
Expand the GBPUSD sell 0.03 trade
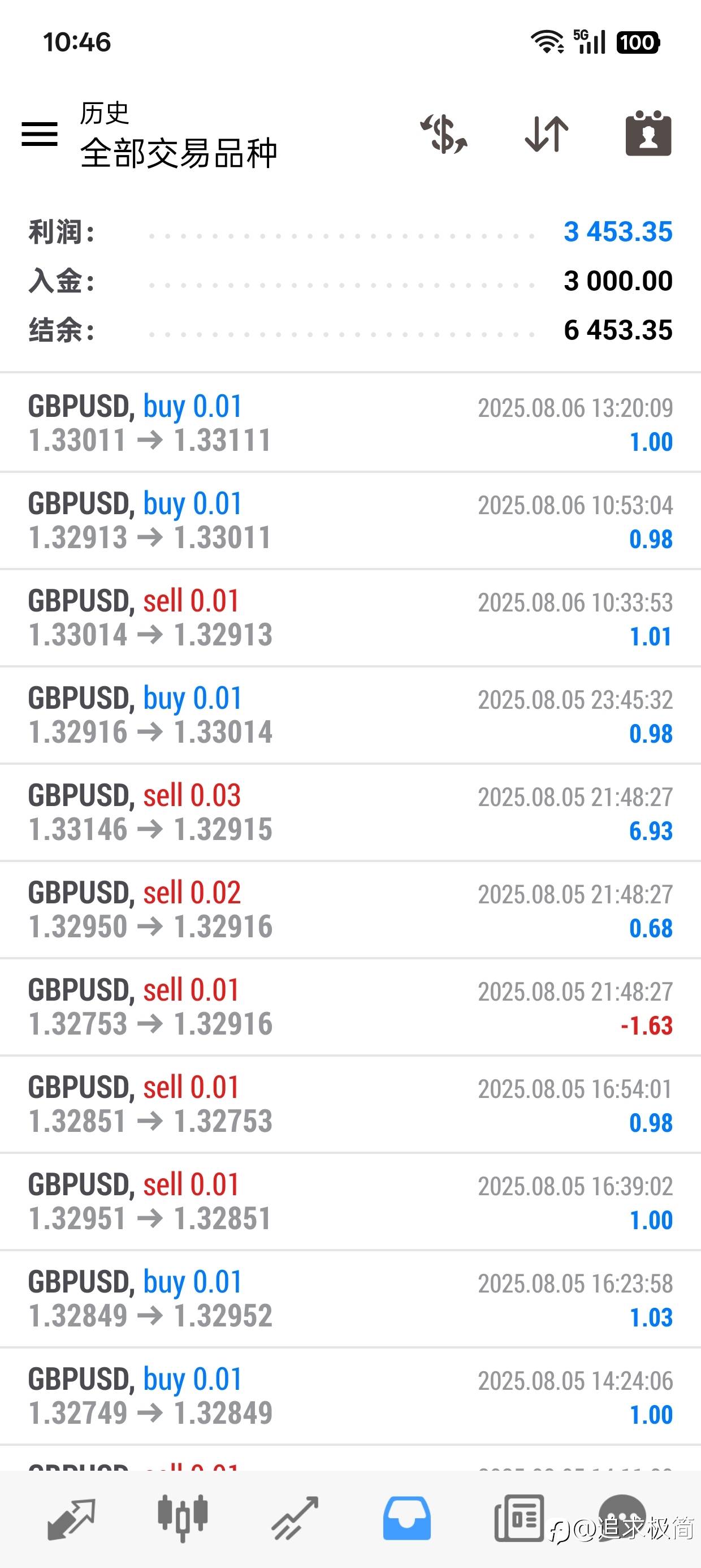(x=350, y=813)
